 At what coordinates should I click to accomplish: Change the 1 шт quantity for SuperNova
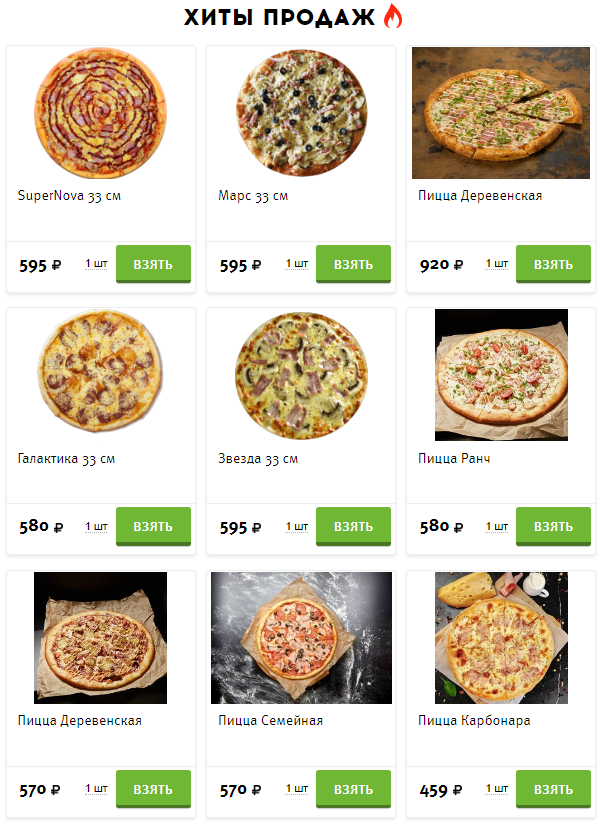[96, 264]
